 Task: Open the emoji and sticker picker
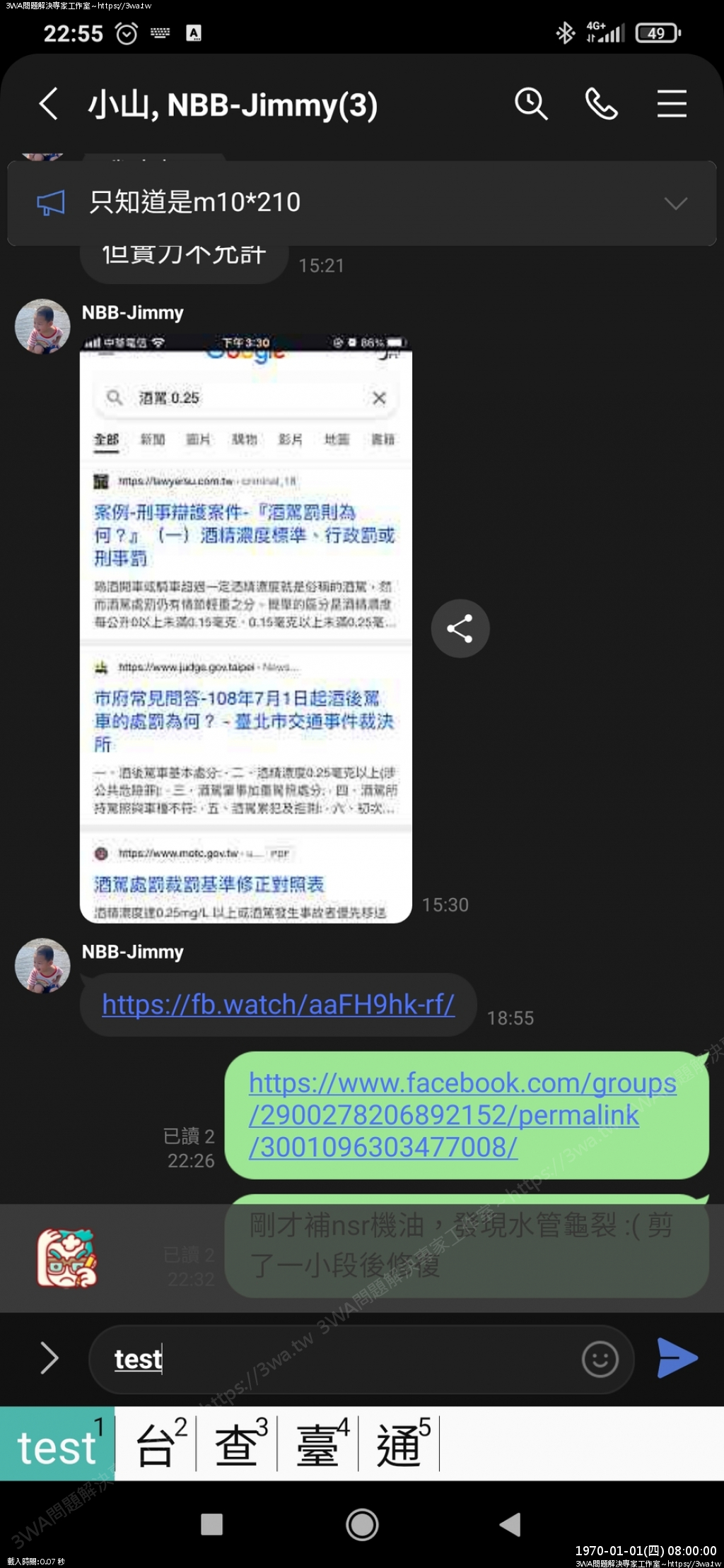600,1358
